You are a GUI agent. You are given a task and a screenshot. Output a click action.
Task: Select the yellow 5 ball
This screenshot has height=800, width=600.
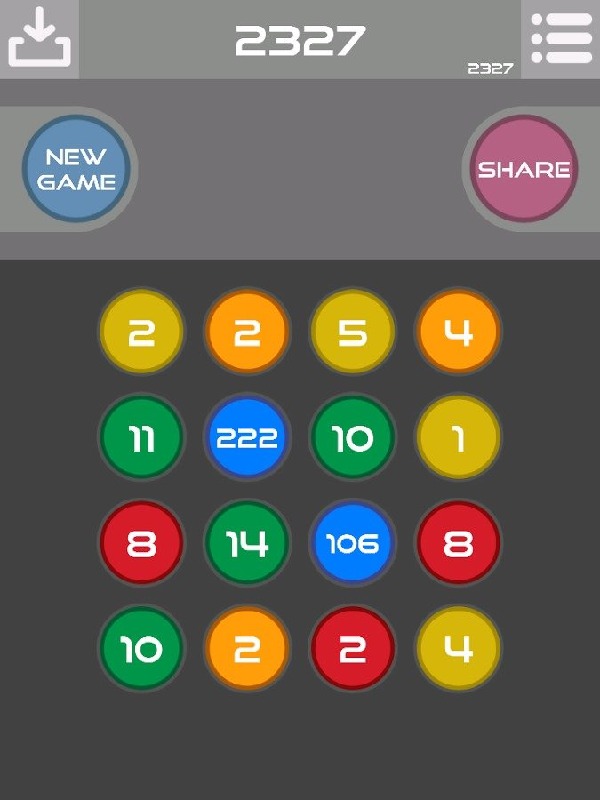[352, 332]
